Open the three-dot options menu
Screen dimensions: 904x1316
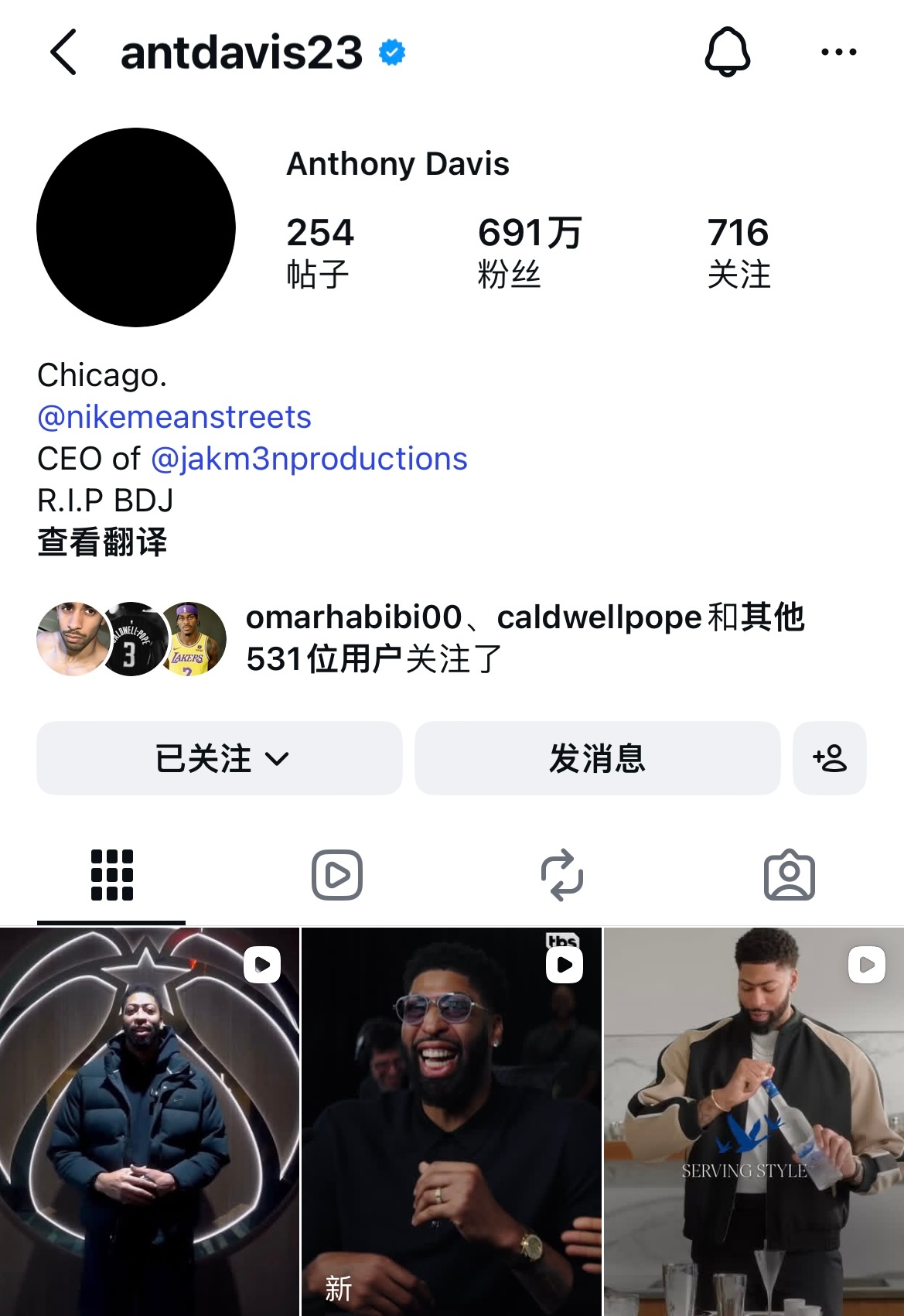pos(838,50)
